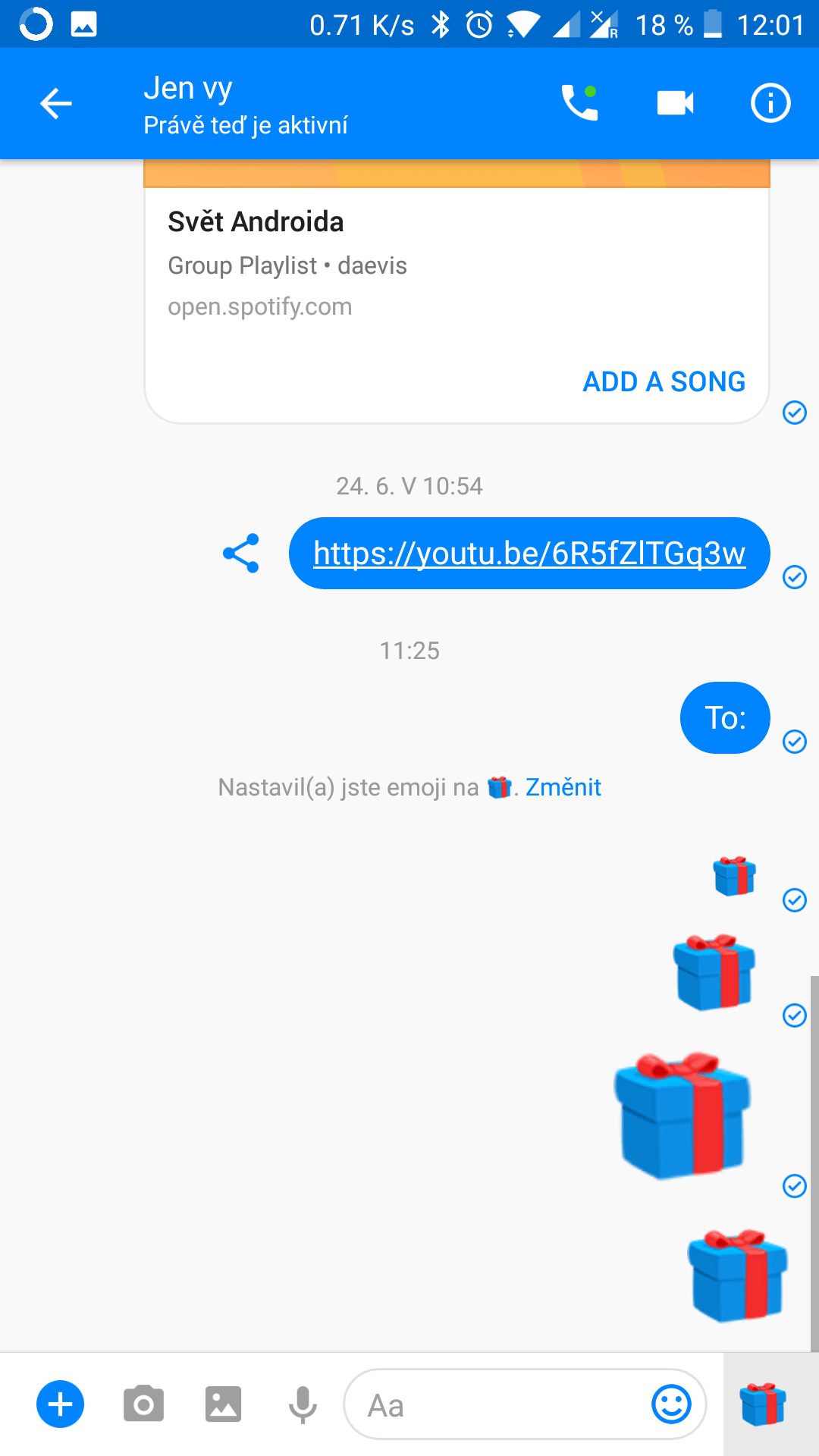This screenshot has width=819, height=1456.
Task: Open the Svět Androida playlist card
Action: [x=457, y=291]
